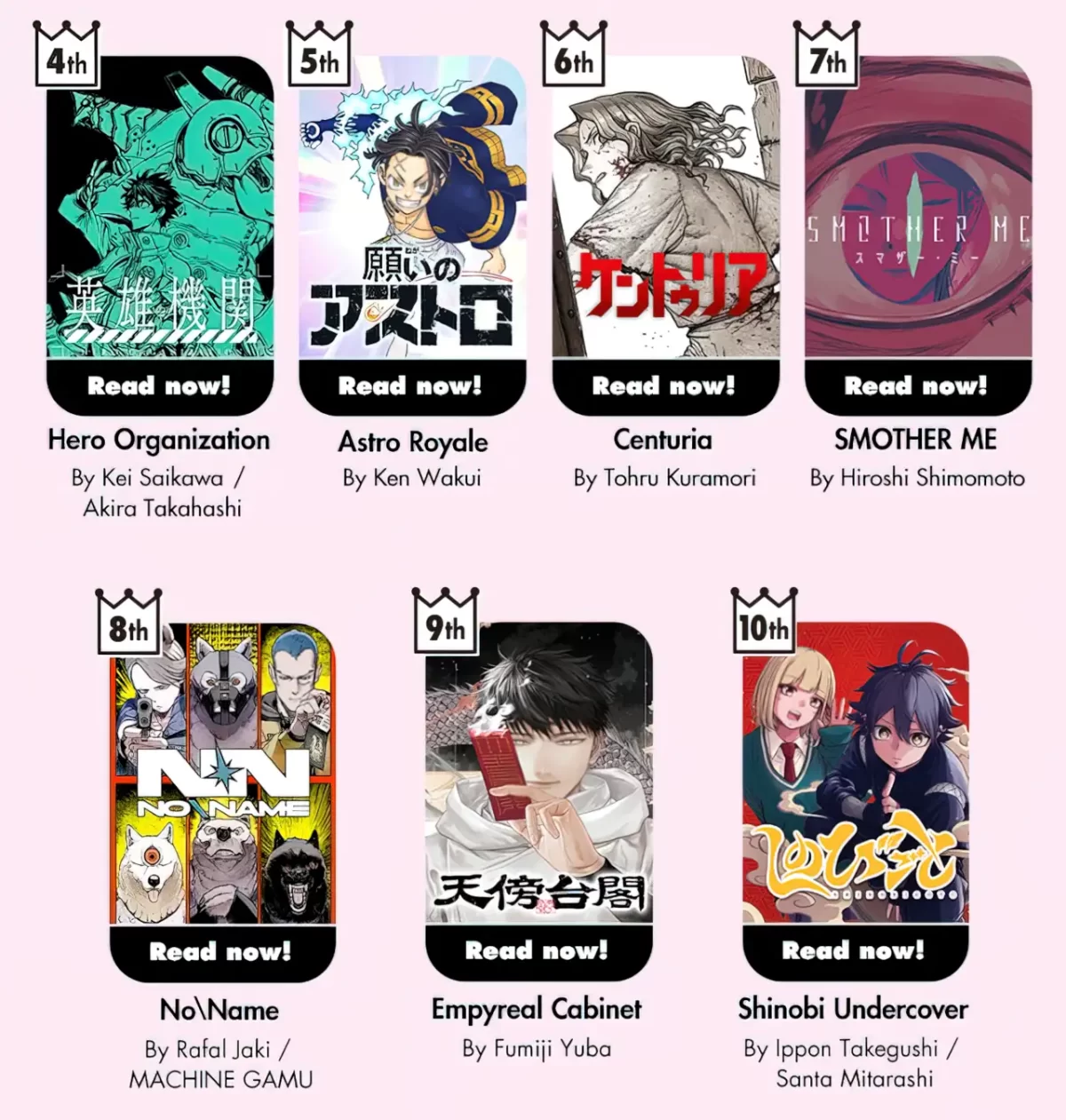Tap Read now under Hero Organization
The height and width of the screenshot is (1120, 1066).
(160, 385)
